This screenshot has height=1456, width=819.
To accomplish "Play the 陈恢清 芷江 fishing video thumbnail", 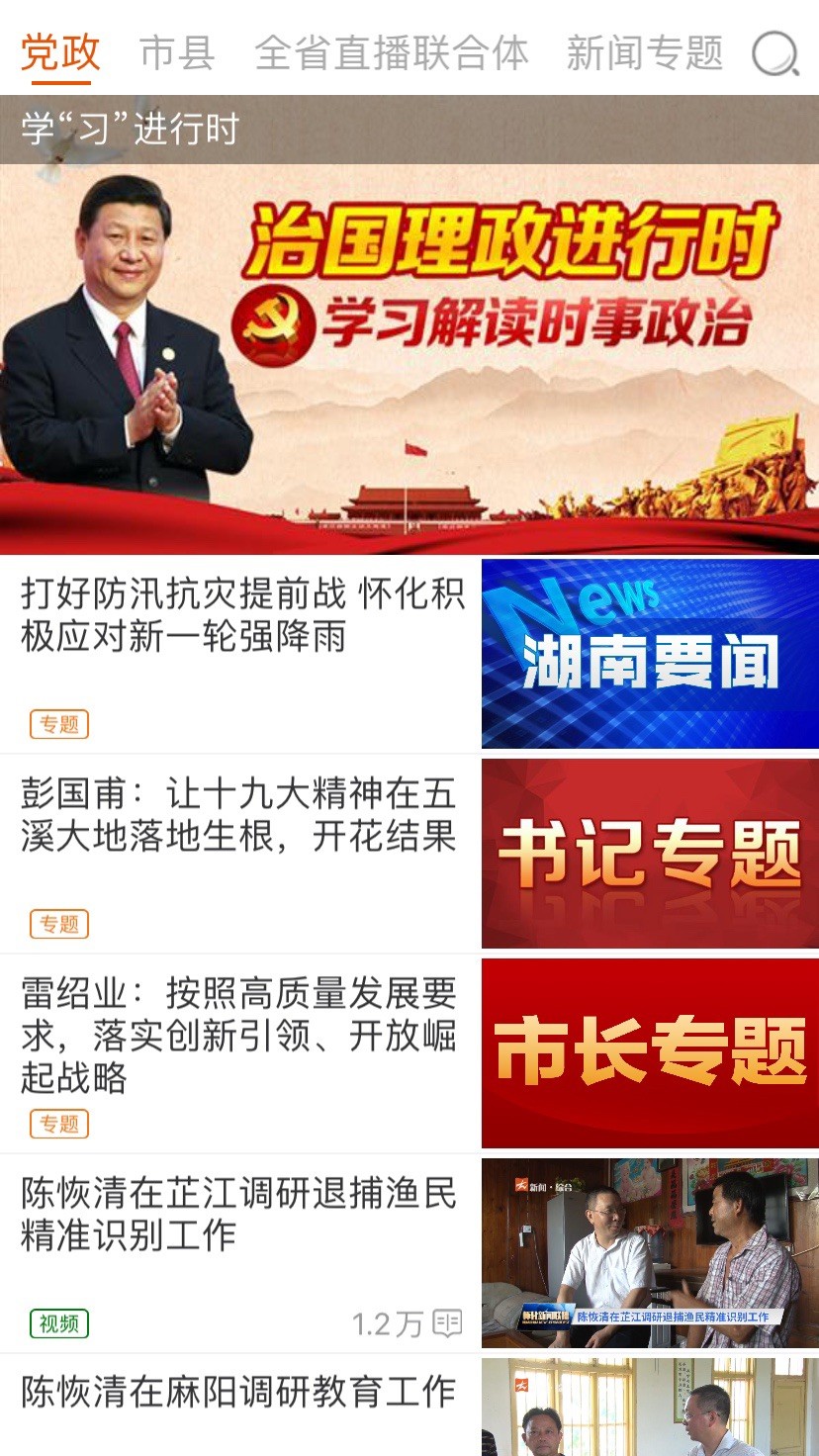I will tap(649, 1250).
